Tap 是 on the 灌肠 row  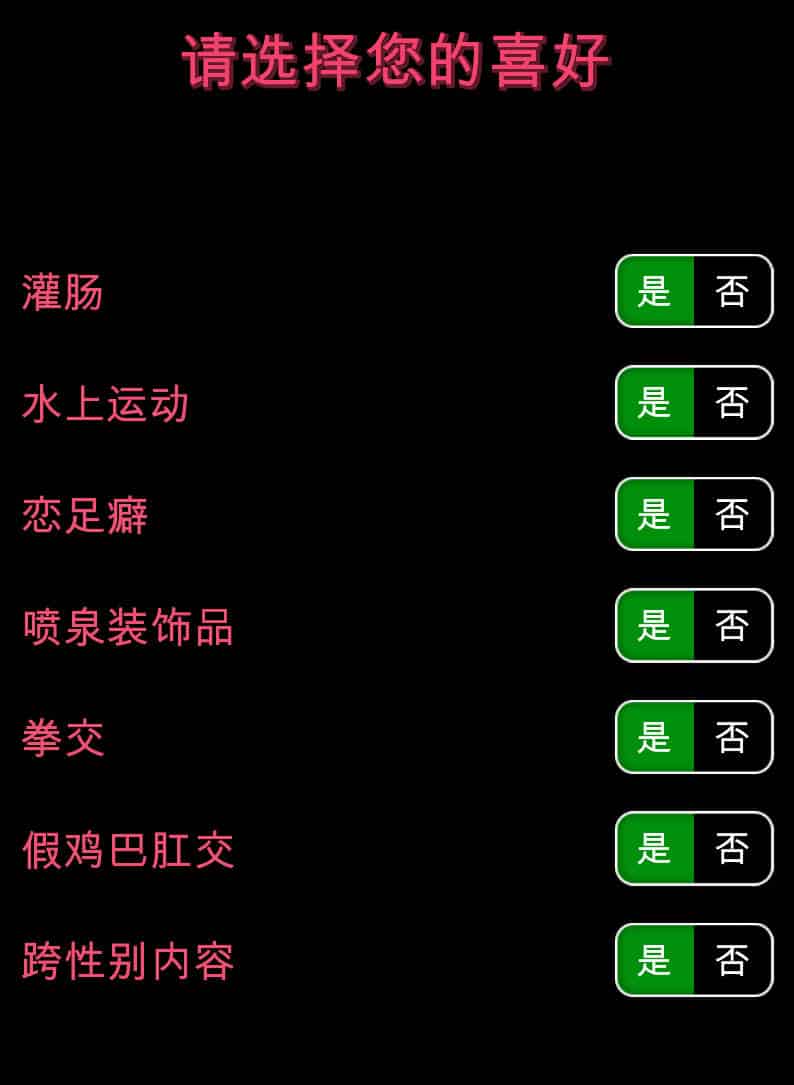[655, 291]
